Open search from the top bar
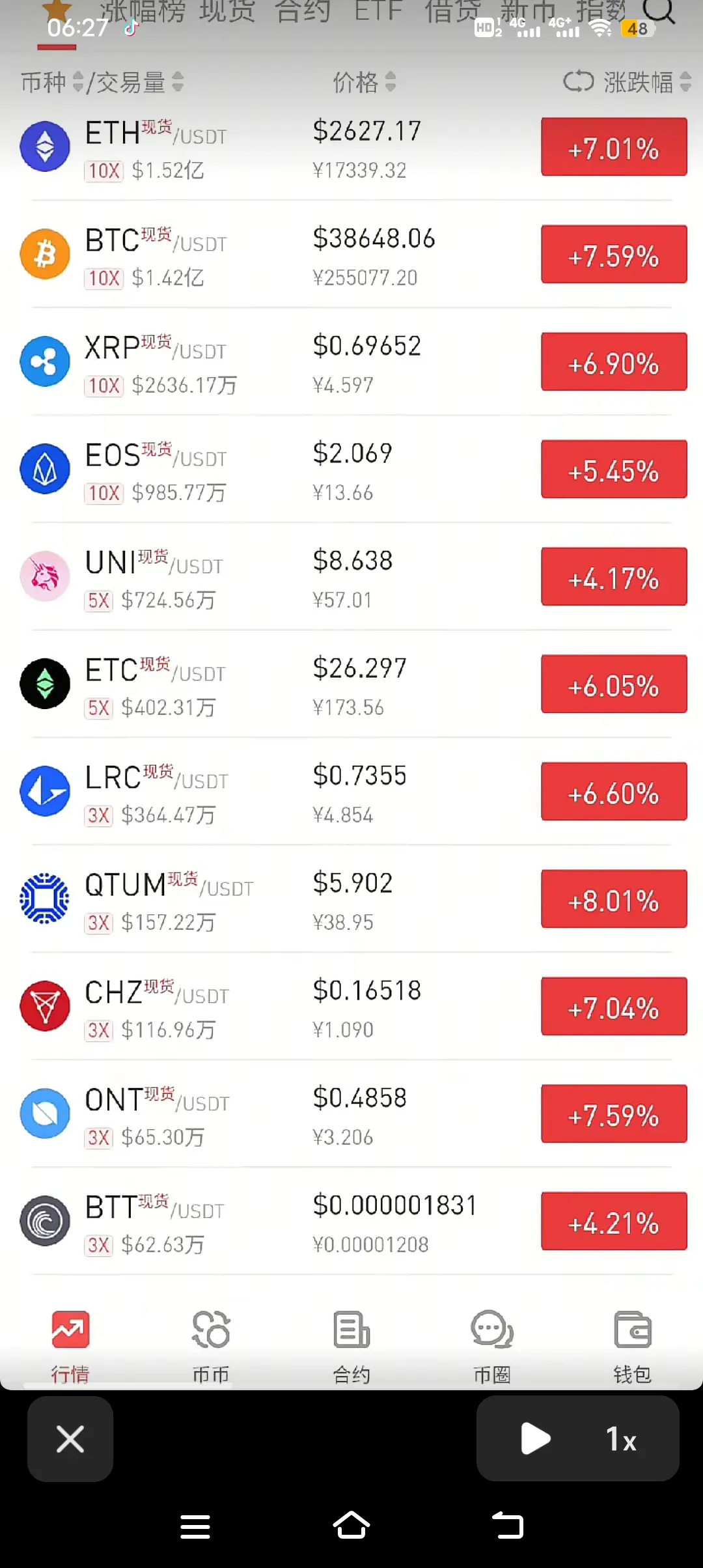This screenshot has width=703, height=1568. (x=659, y=10)
